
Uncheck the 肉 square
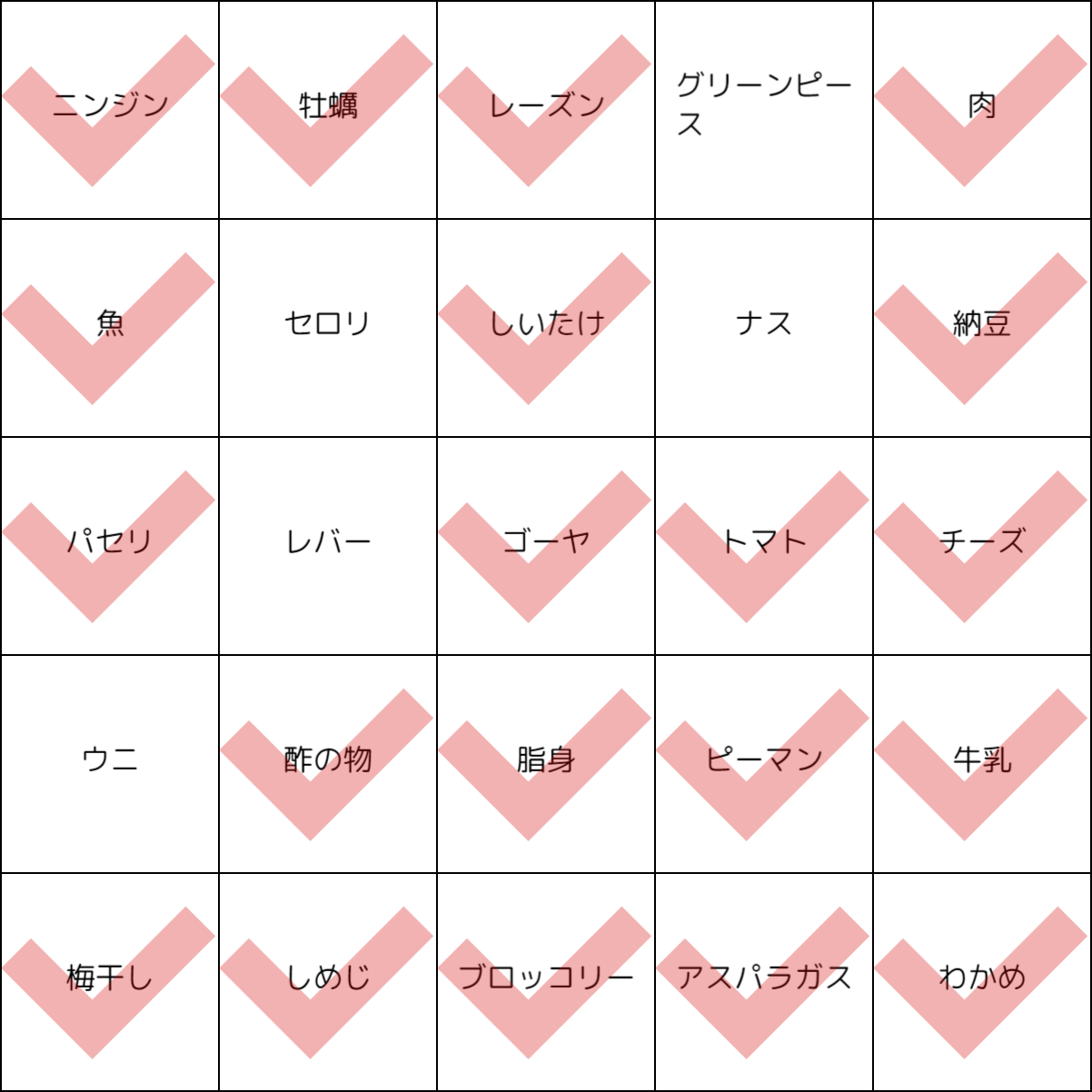tap(982, 110)
